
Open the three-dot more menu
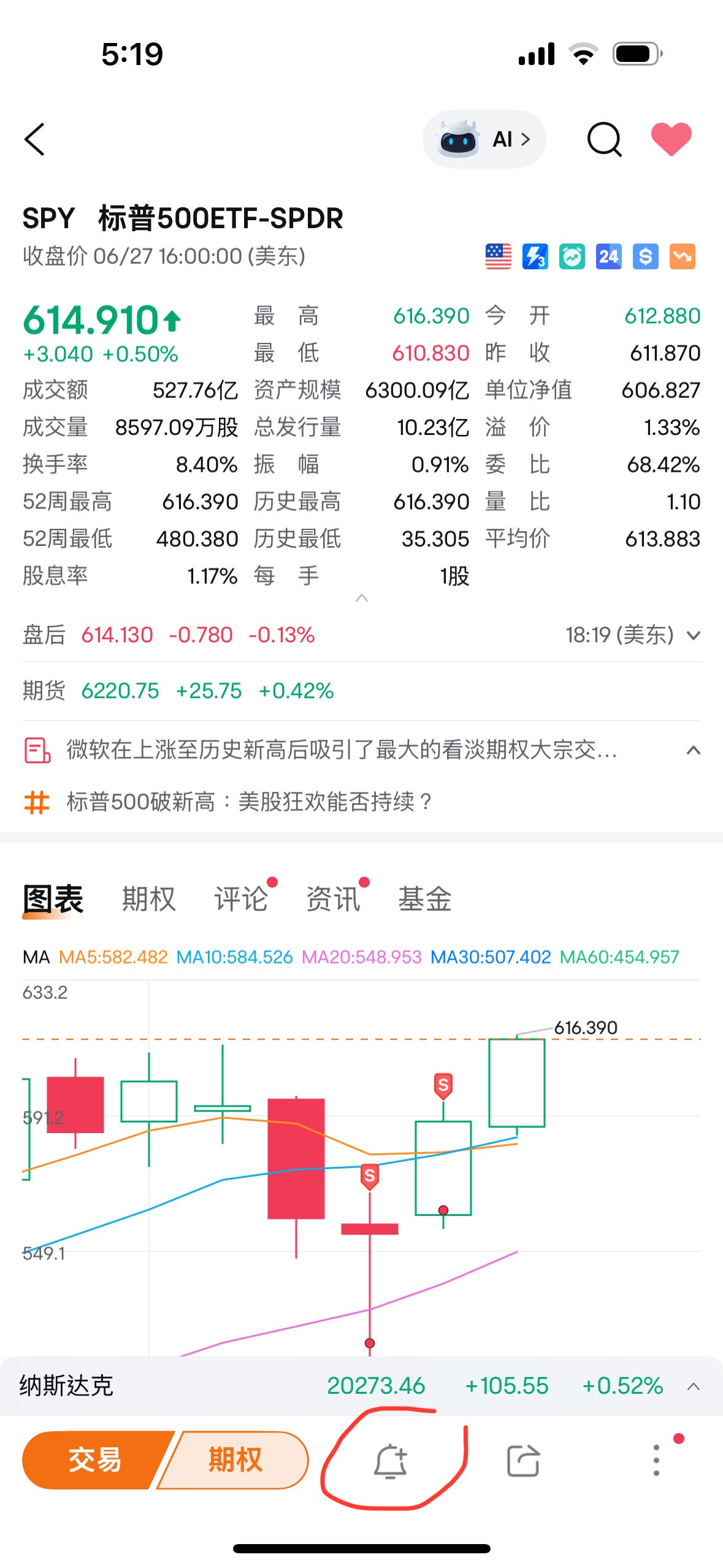click(x=656, y=1460)
